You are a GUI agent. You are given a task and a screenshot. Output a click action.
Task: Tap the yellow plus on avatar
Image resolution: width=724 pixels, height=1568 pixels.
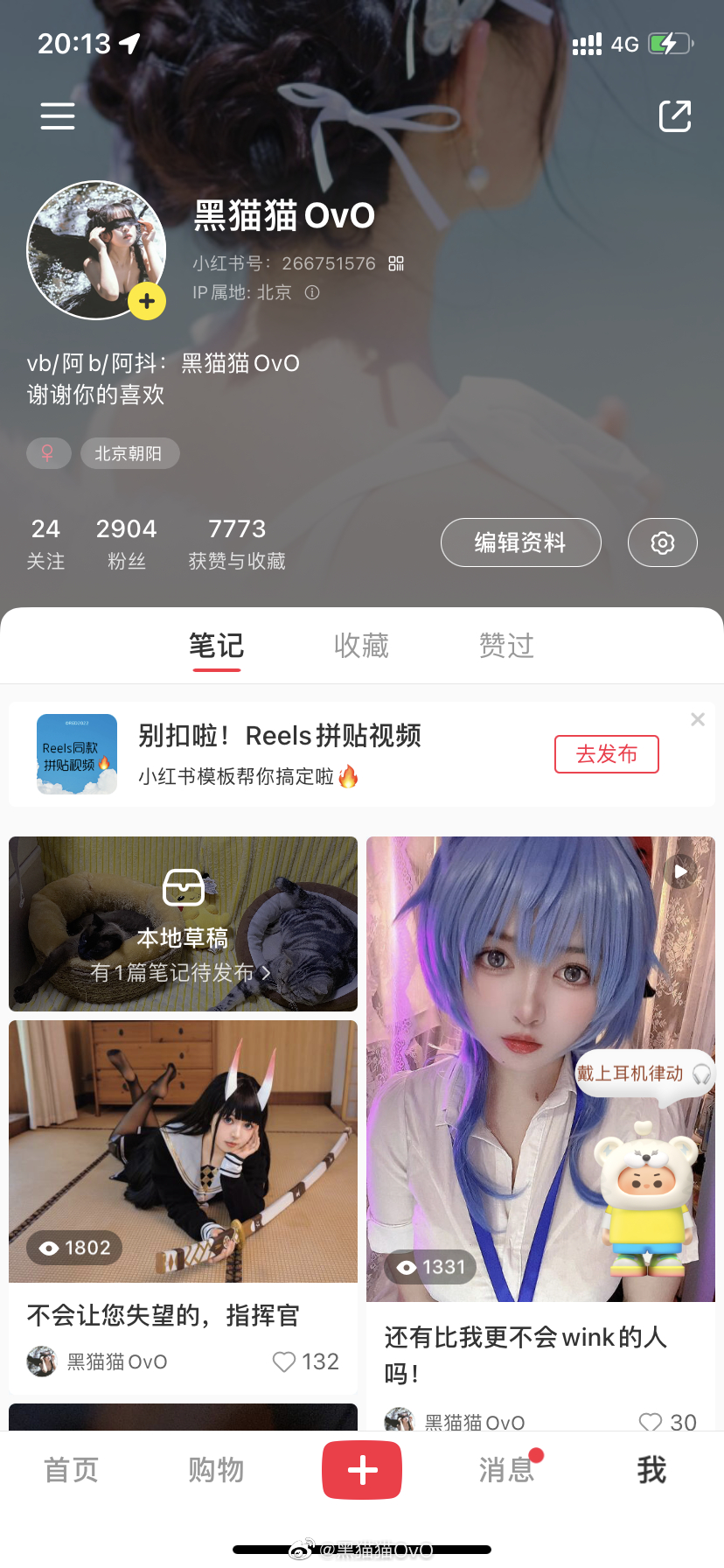(x=147, y=302)
